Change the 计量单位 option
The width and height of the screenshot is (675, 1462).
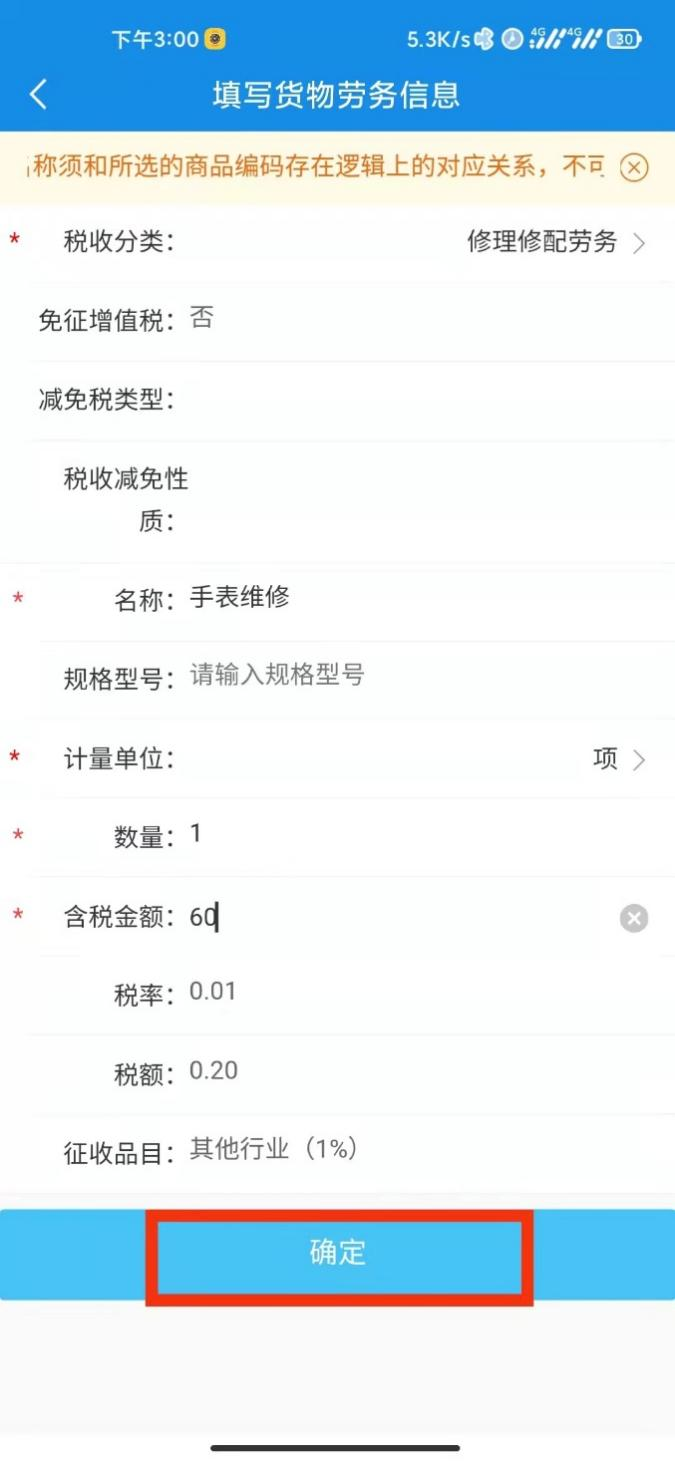(337, 759)
